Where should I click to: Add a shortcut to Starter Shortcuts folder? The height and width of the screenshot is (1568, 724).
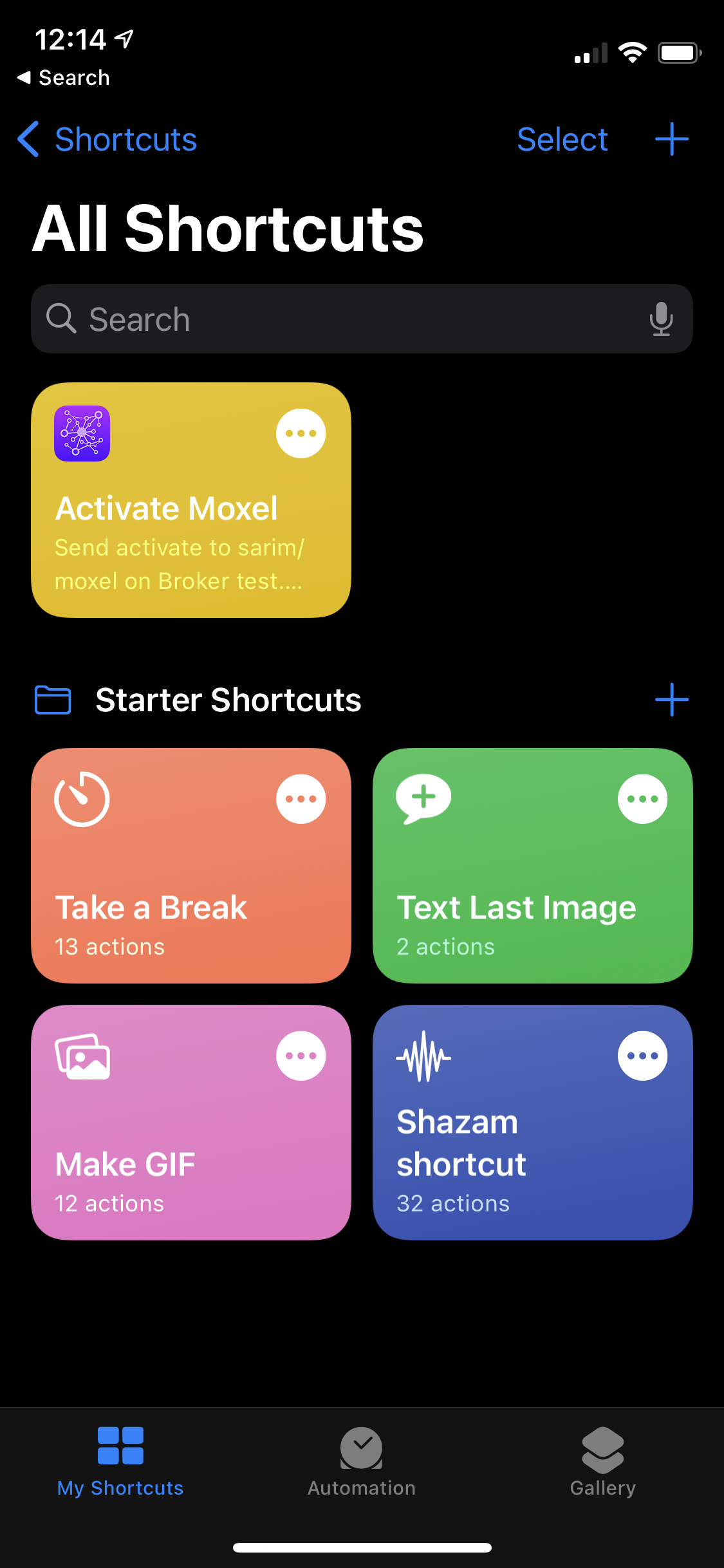[671, 700]
